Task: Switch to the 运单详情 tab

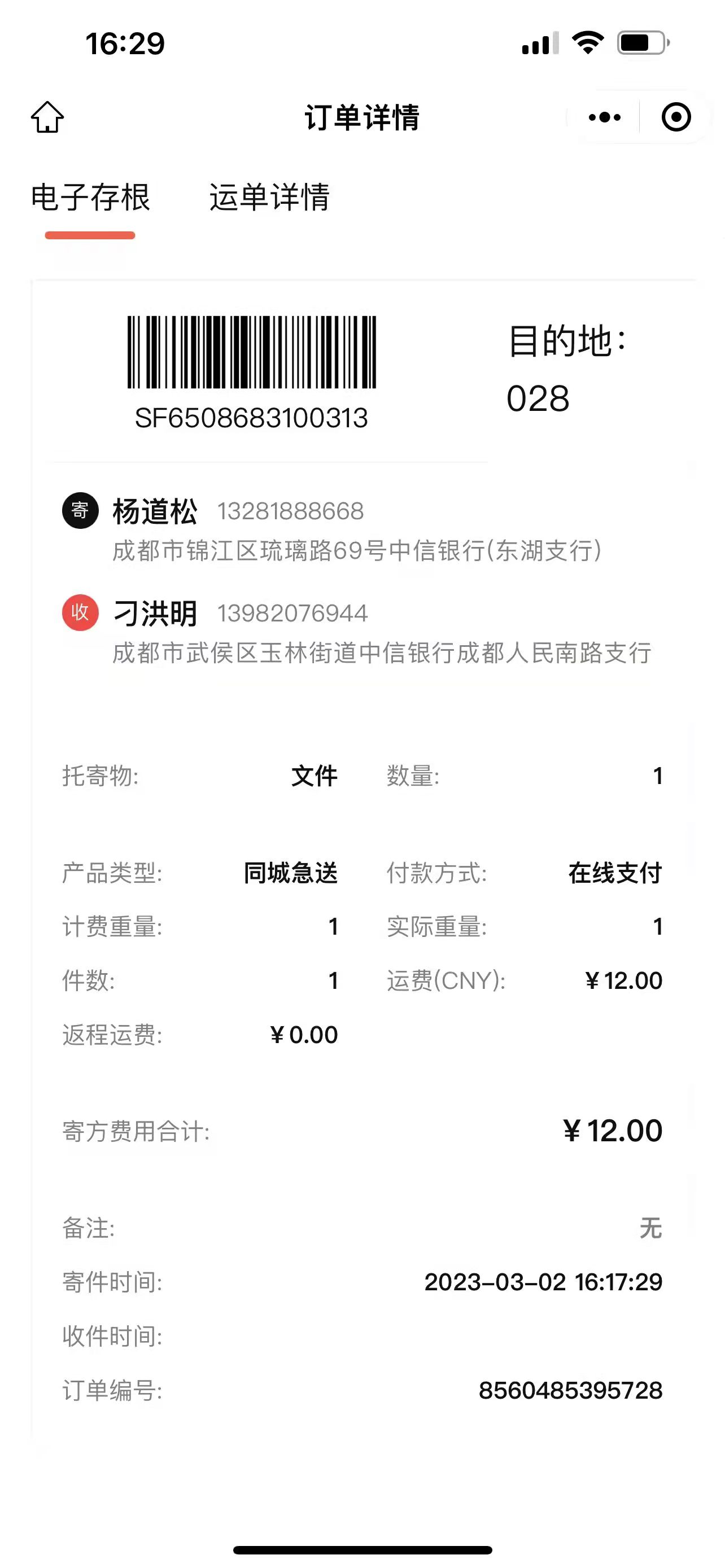Action: point(270,198)
